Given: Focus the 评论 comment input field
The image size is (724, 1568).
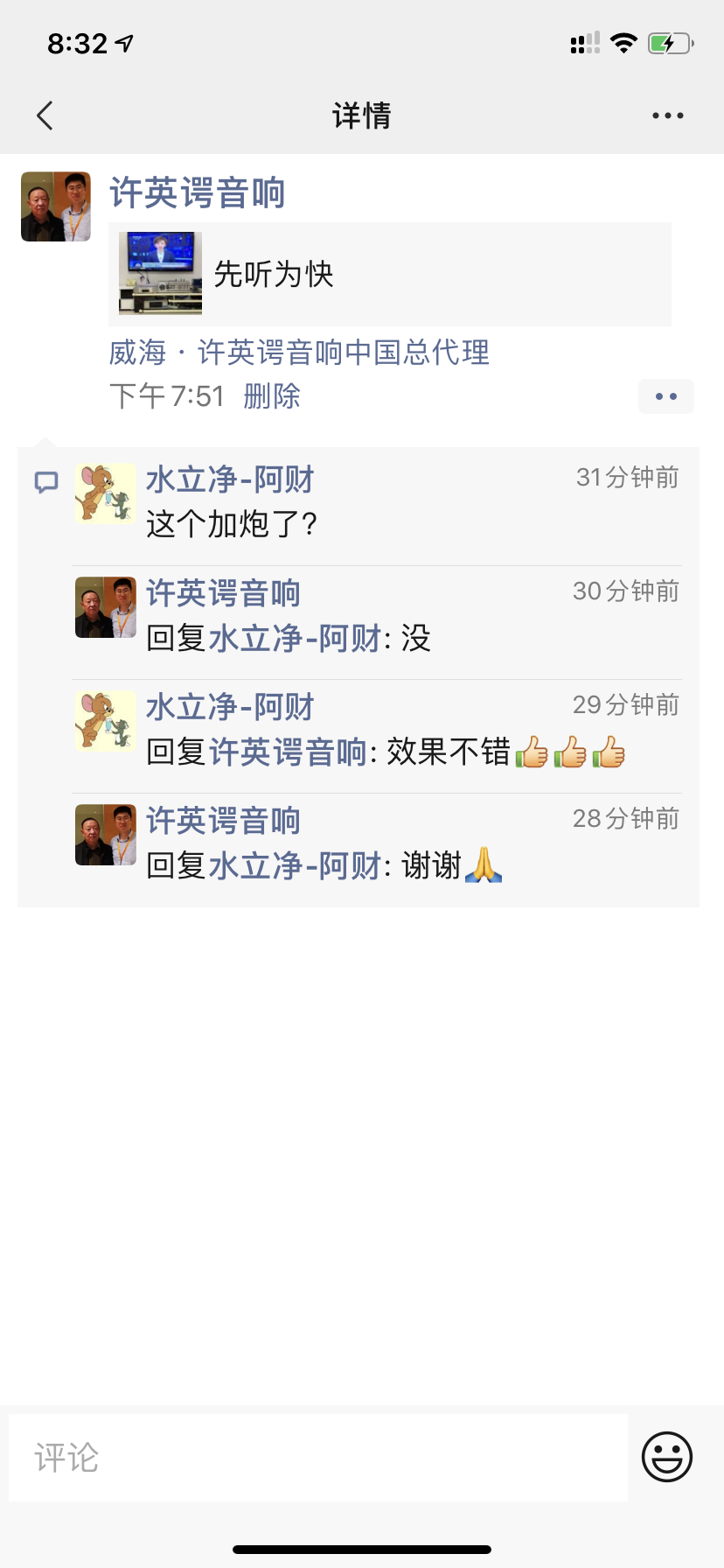Looking at the screenshot, I should [318, 1458].
